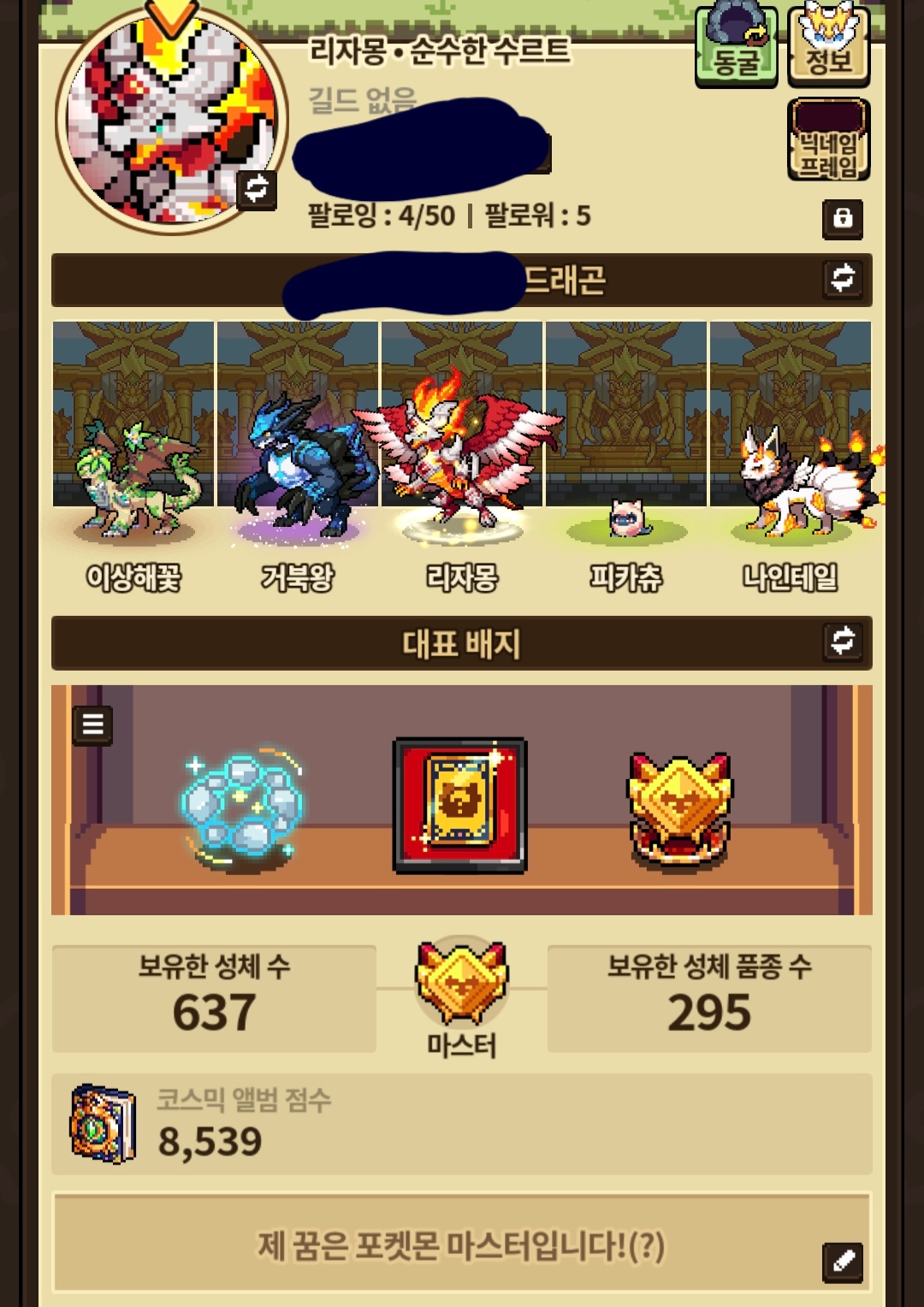Viewport: 924px width, 1307px height.
Task: Select the 피카츄 dragon
Action: [x=626, y=517]
